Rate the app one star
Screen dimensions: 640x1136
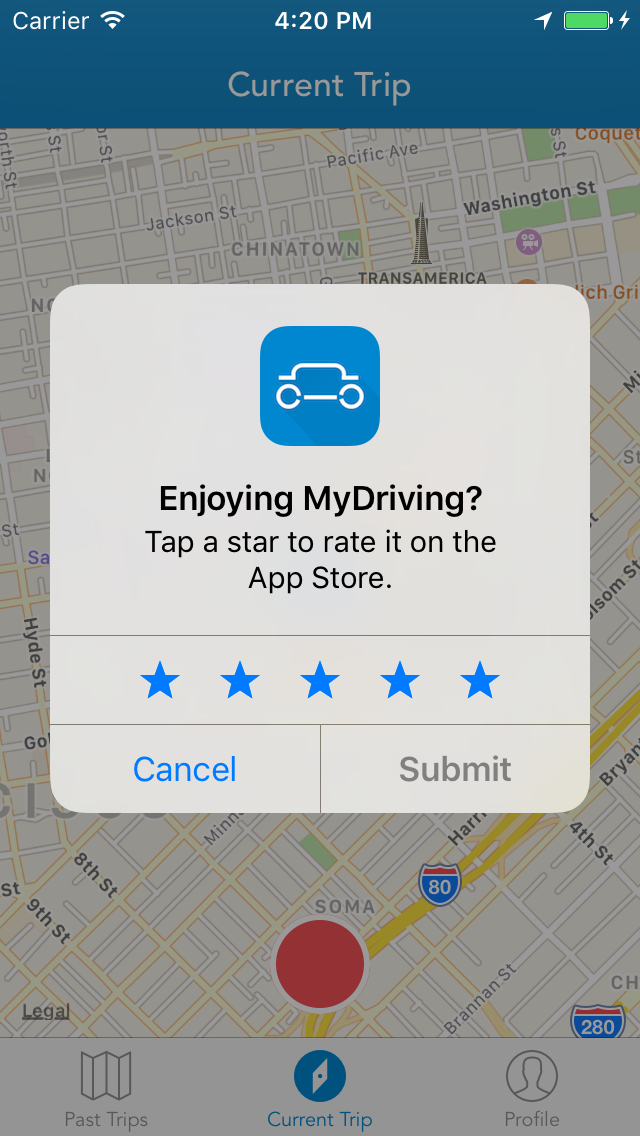(160, 681)
